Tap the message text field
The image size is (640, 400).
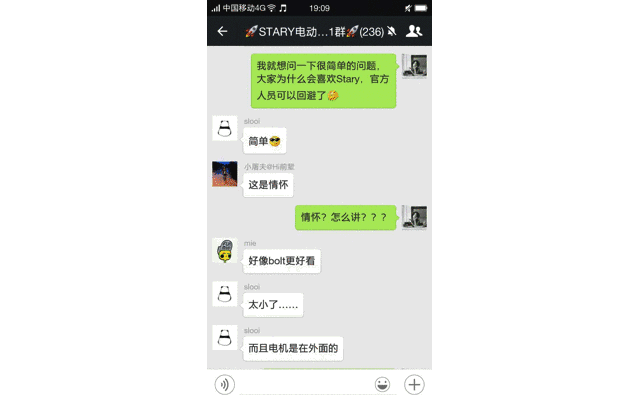point(303,384)
